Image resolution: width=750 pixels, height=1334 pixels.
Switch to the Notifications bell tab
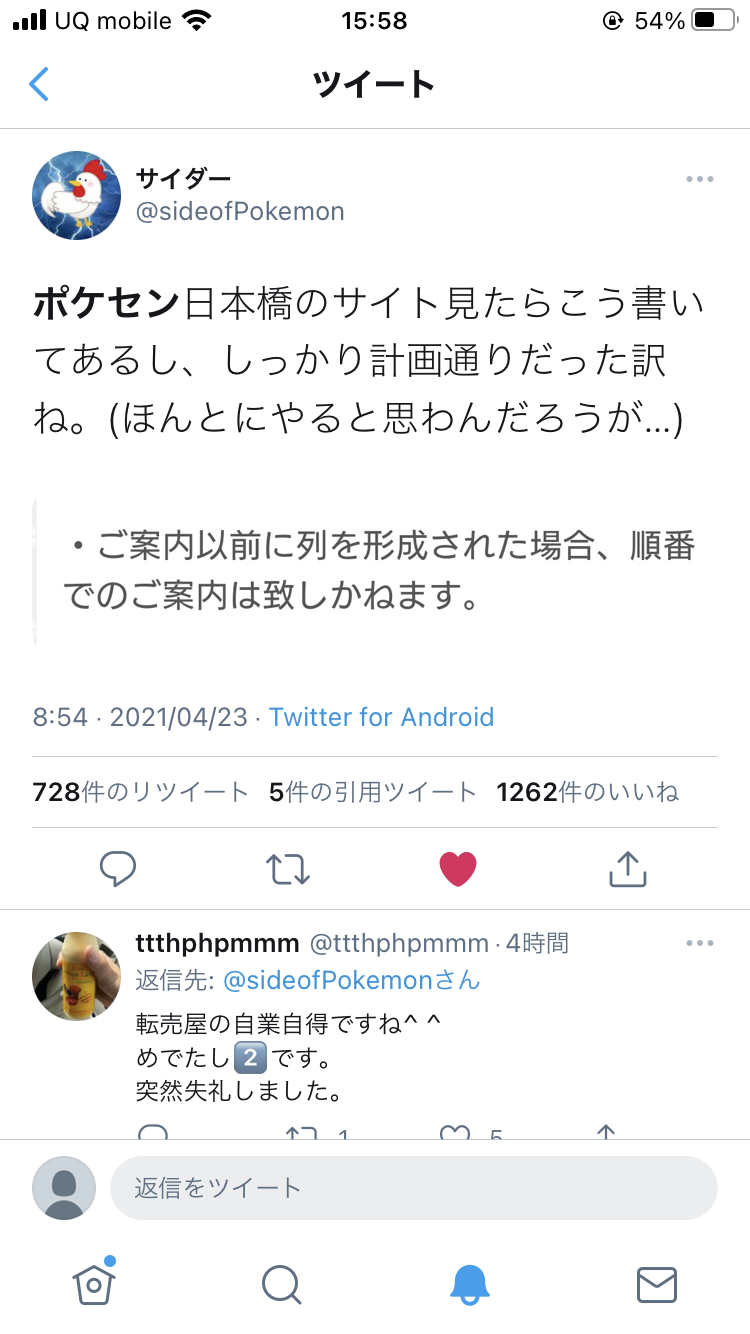pos(468,1284)
